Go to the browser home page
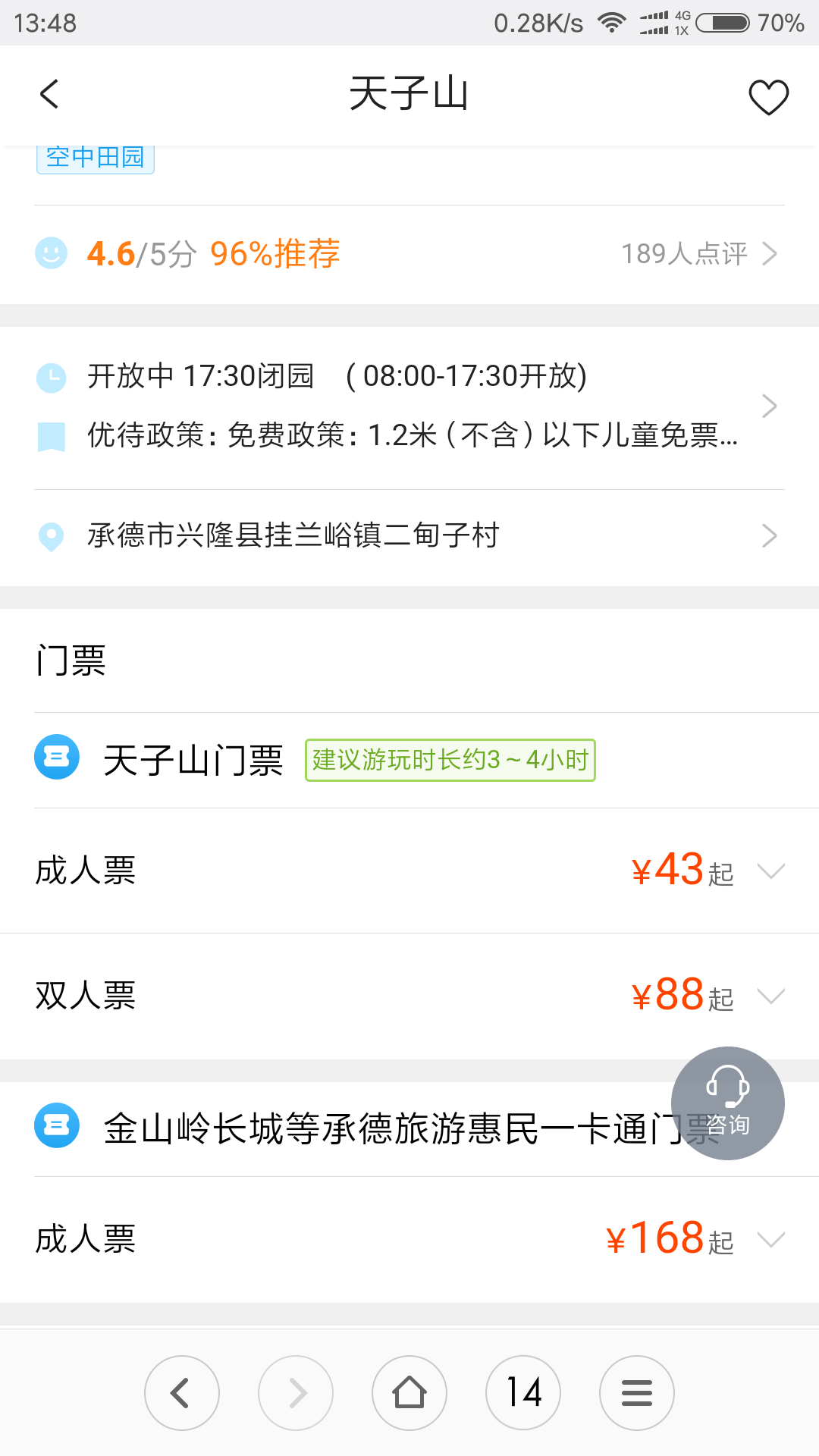The height and width of the screenshot is (1456, 819). (x=409, y=1393)
